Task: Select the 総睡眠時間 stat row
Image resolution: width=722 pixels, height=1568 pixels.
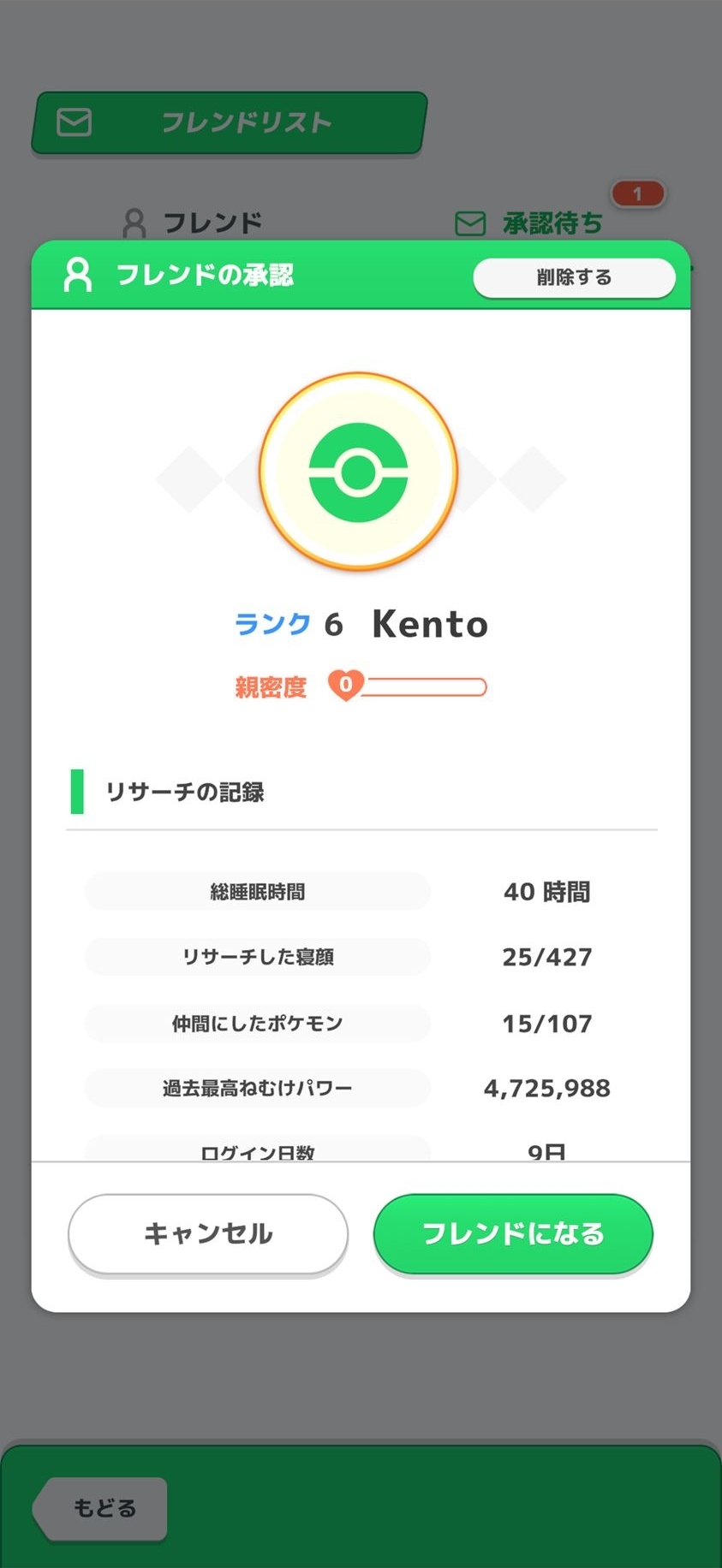Action: (x=257, y=891)
